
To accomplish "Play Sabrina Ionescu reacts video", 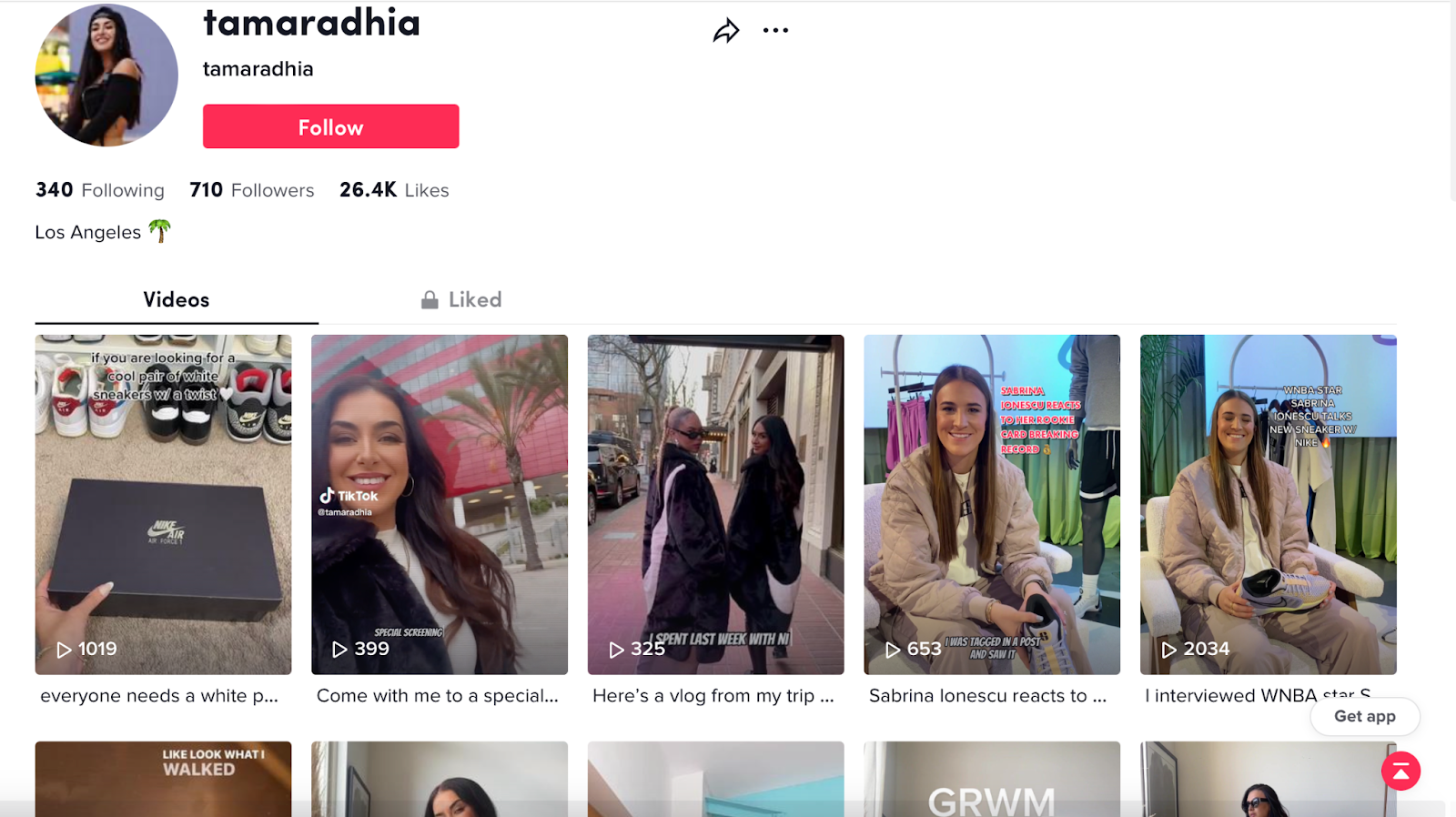I will [x=992, y=505].
